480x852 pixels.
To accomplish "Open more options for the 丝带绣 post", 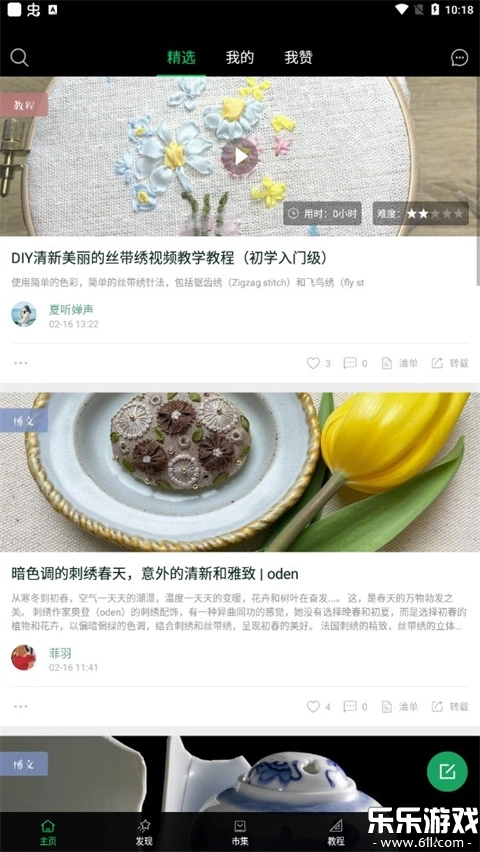I will pyautogui.click(x=21, y=363).
